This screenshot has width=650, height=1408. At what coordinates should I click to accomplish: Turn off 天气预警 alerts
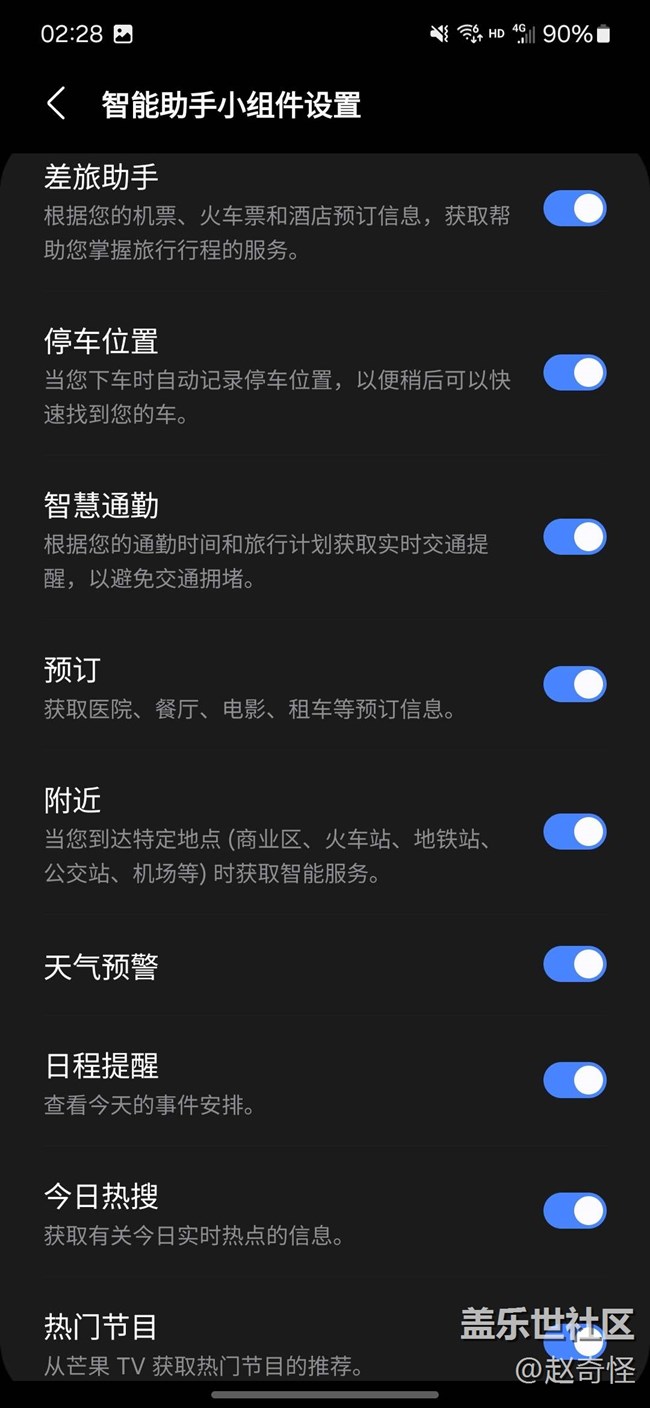[x=575, y=965]
